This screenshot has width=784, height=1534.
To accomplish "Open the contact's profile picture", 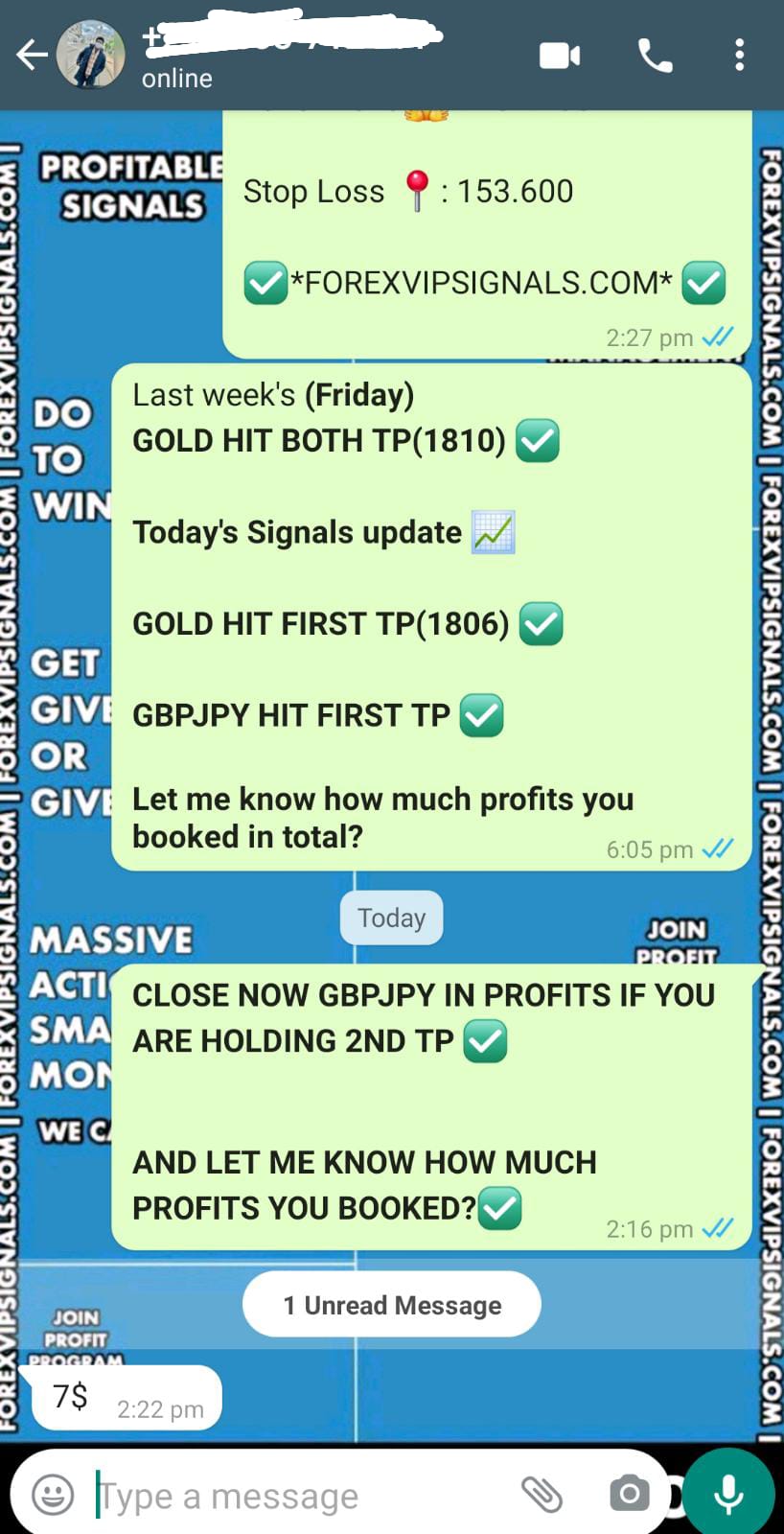I will pos(91,56).
